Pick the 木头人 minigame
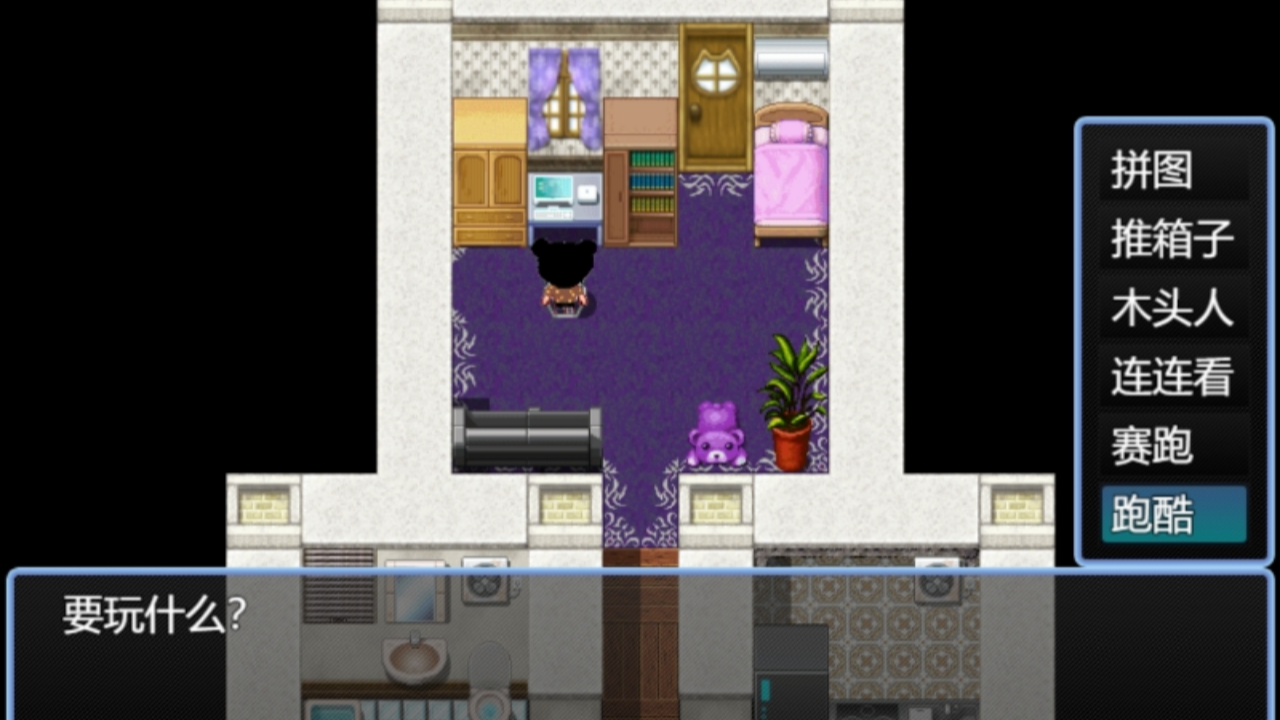This screenshot has height=720, width=1280. pos(1173,309)
